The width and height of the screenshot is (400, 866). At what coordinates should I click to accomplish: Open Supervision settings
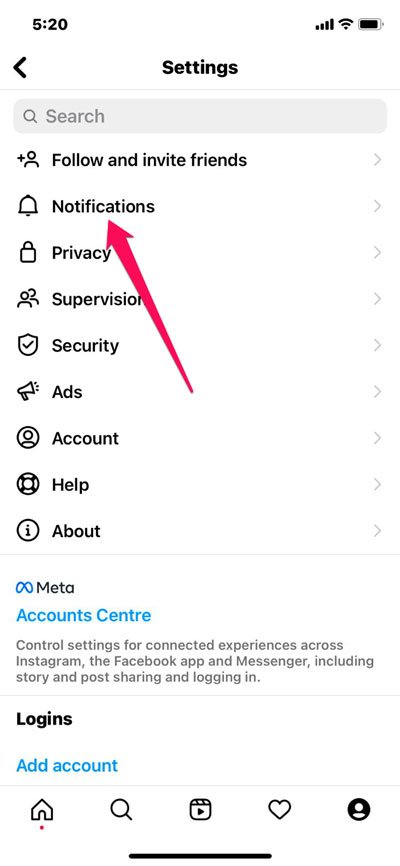(x=200, y=299)
